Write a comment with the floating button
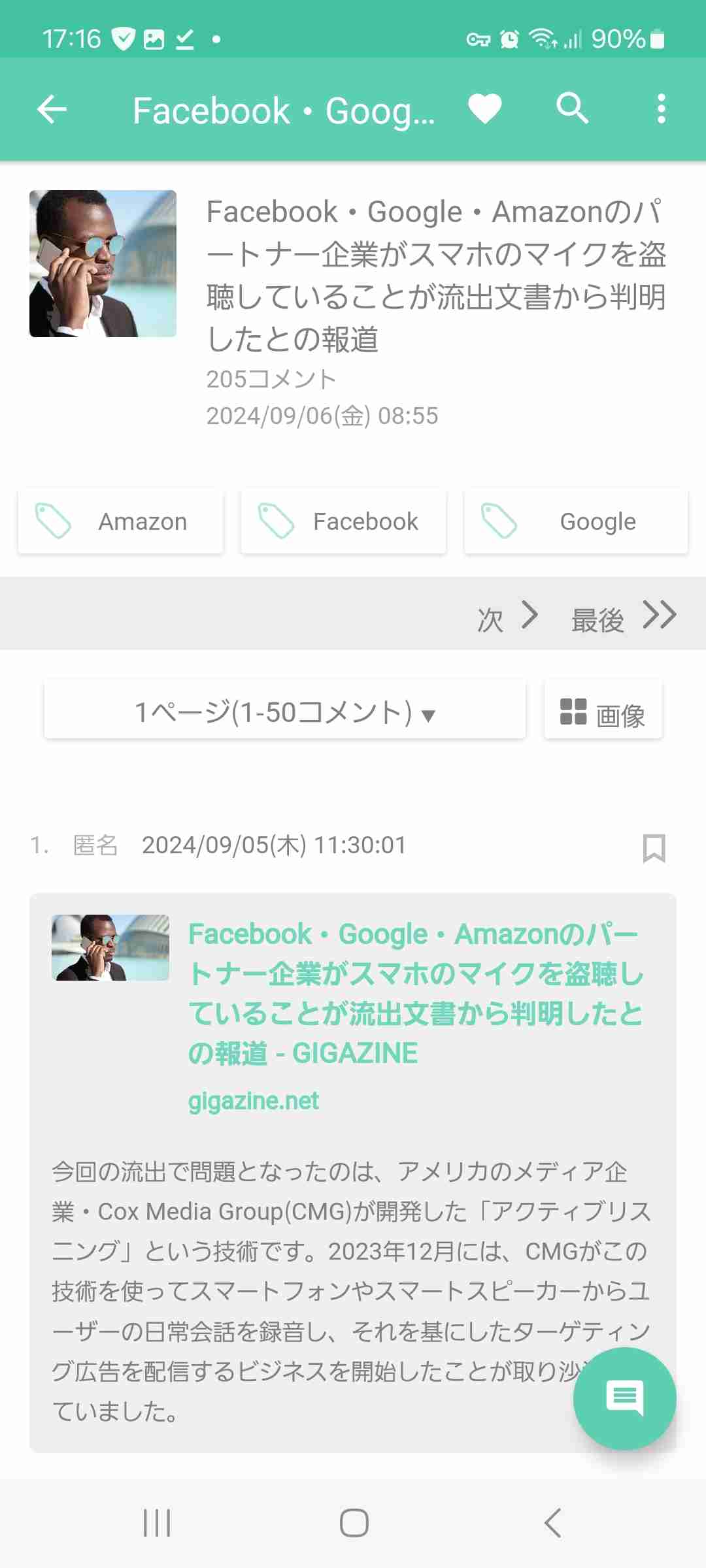Image resolution: width=706 pixels, height=1568 pixels. coord(624,1398)
